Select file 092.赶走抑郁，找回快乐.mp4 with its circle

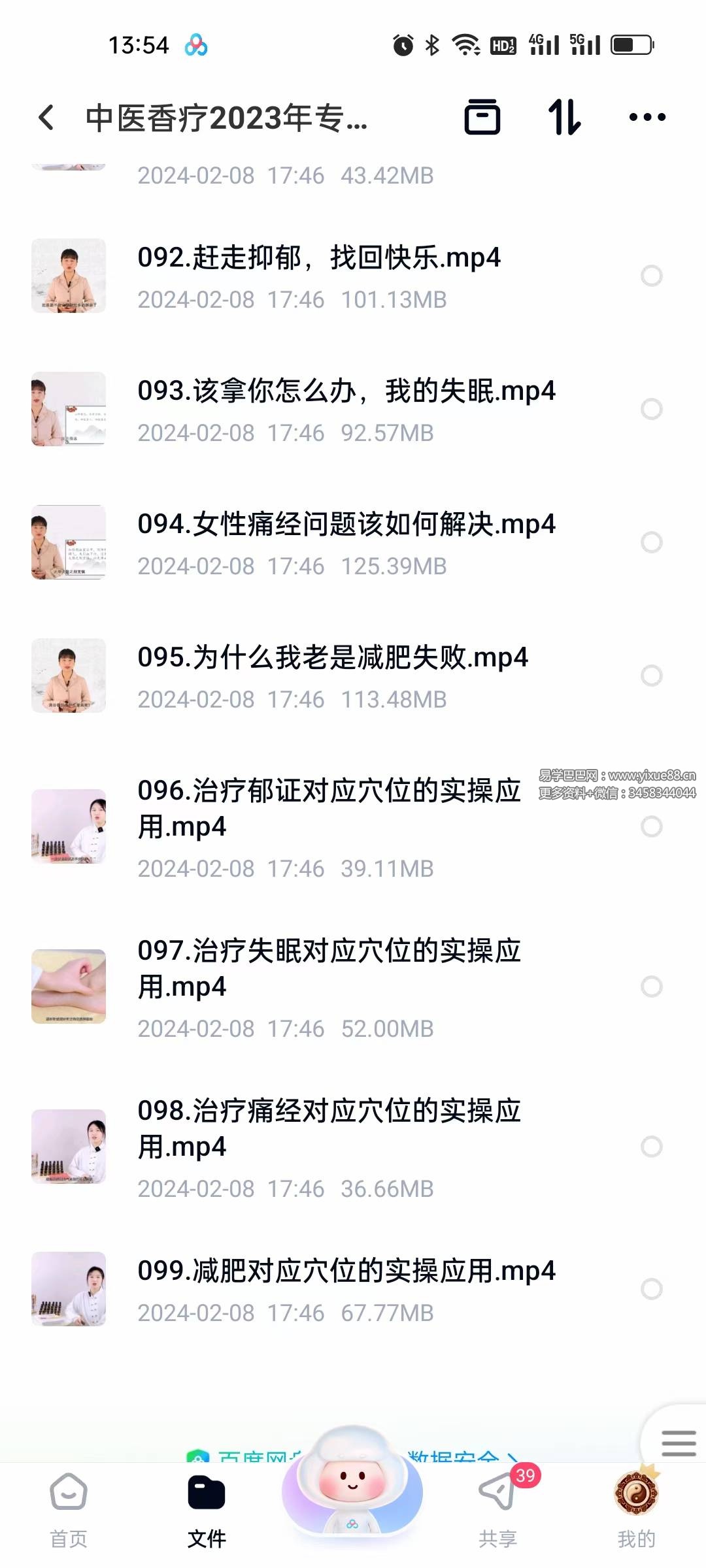click(651, 276)
